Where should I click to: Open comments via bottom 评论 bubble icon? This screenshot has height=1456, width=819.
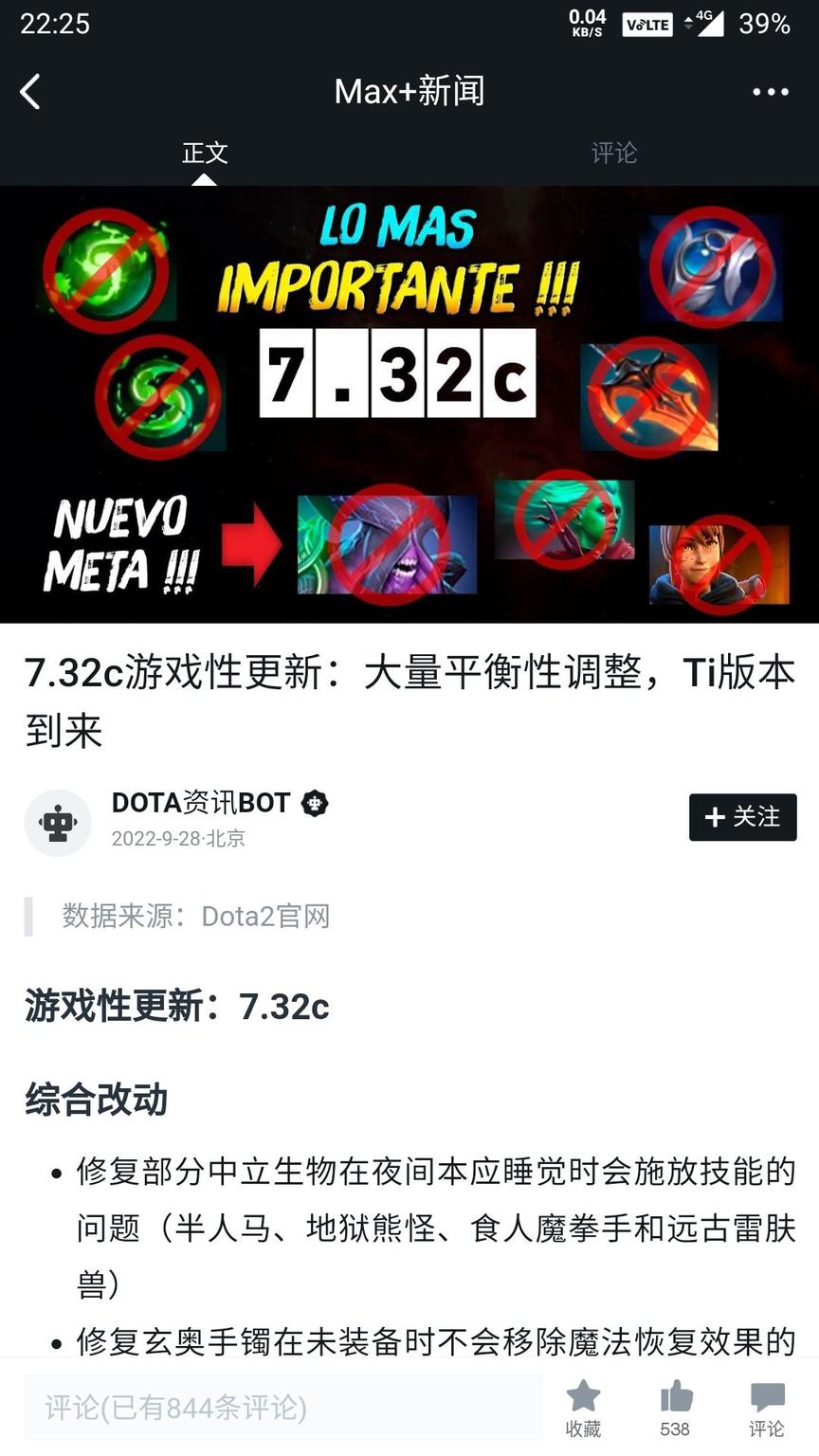(767, 1406)
